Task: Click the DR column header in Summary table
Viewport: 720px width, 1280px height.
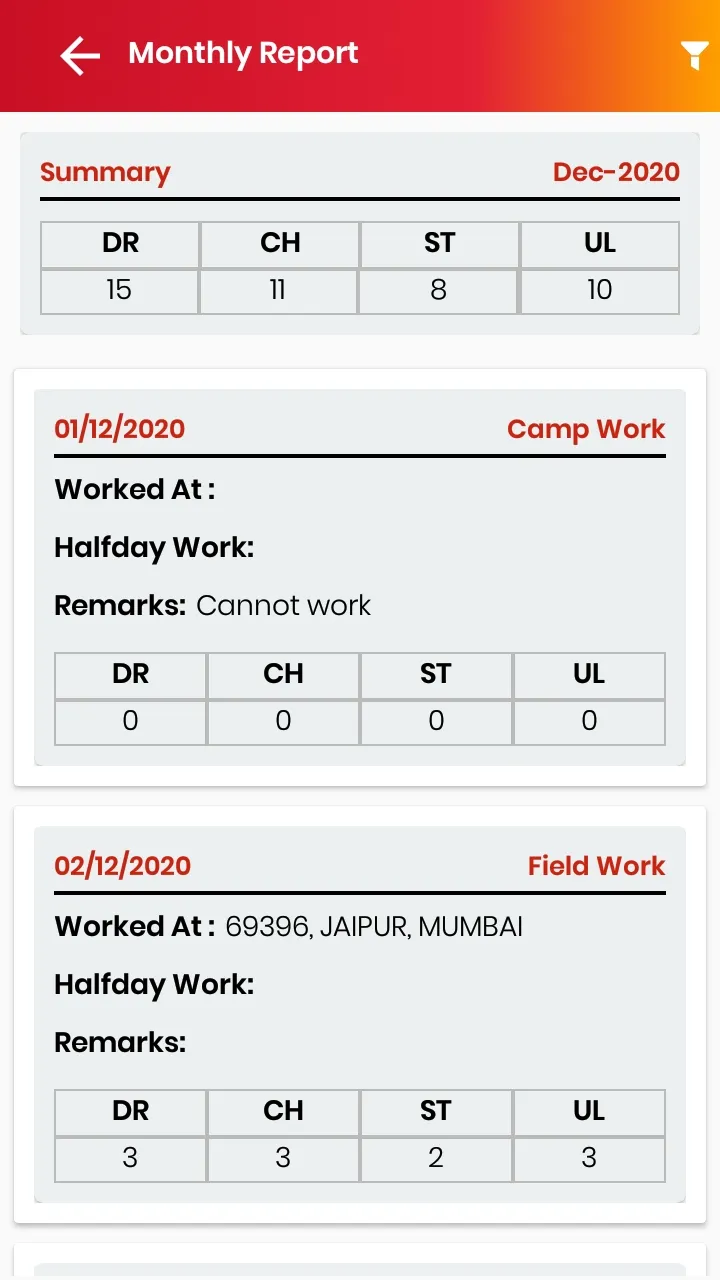Action: [x=118, y=244]
